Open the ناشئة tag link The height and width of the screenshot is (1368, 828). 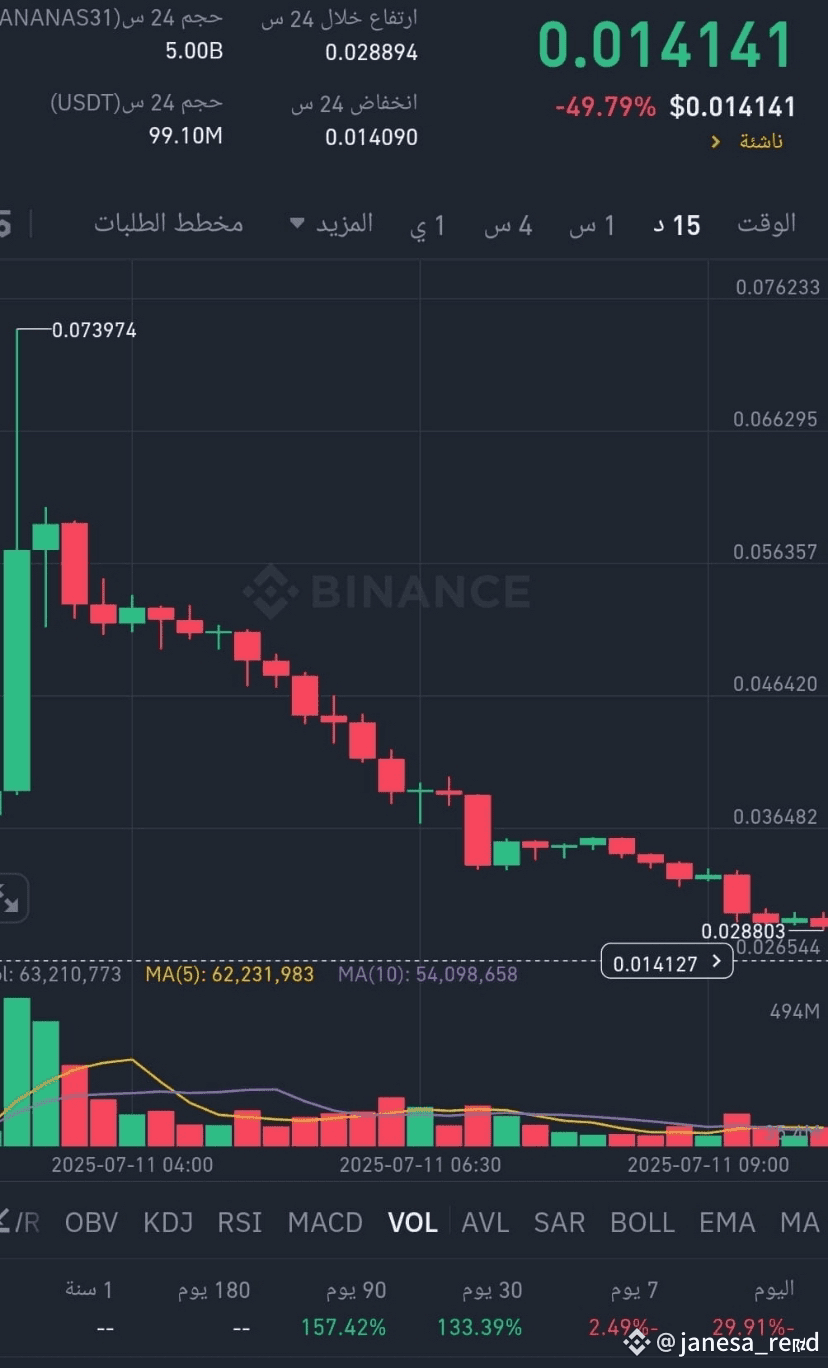coord(747,142)
